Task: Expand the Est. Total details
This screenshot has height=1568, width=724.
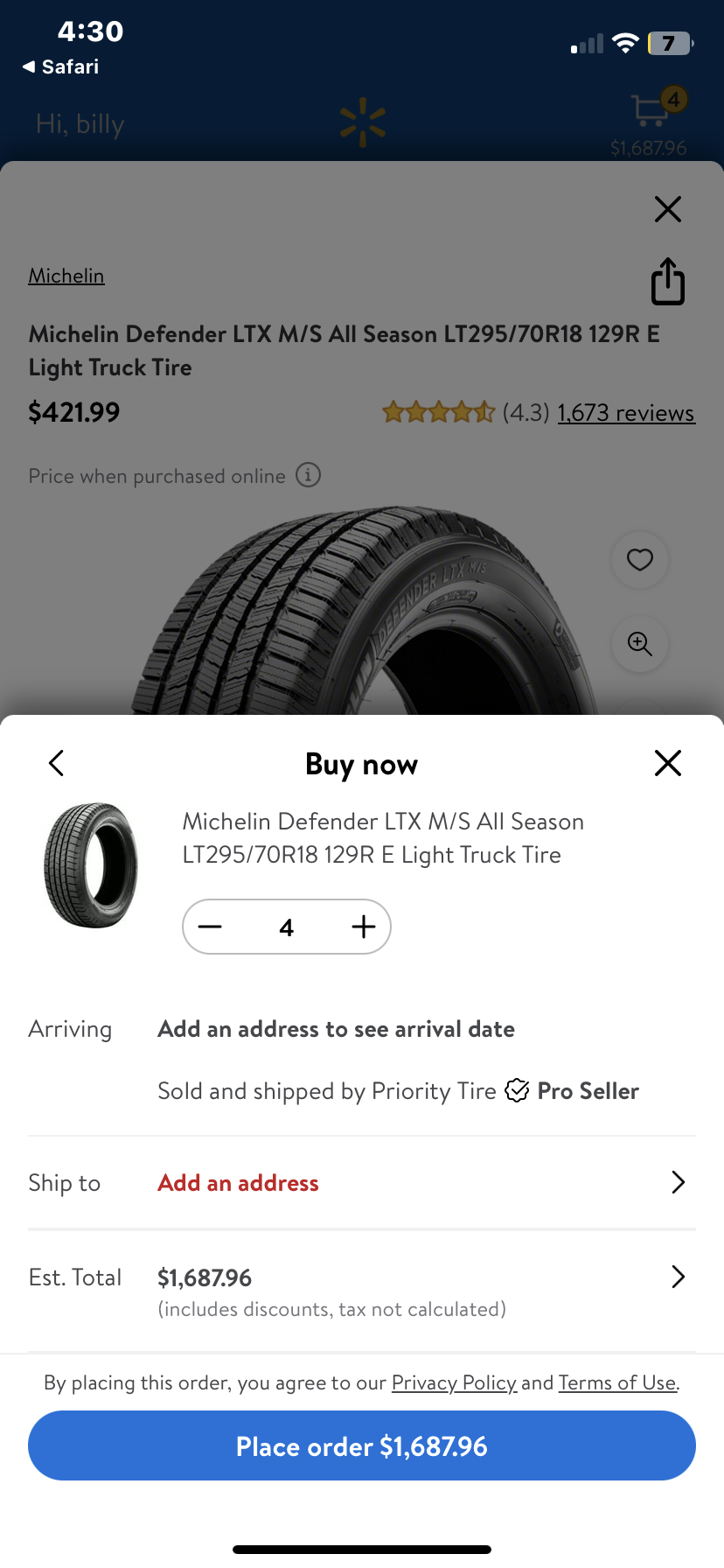Action: click(677, 1277)
